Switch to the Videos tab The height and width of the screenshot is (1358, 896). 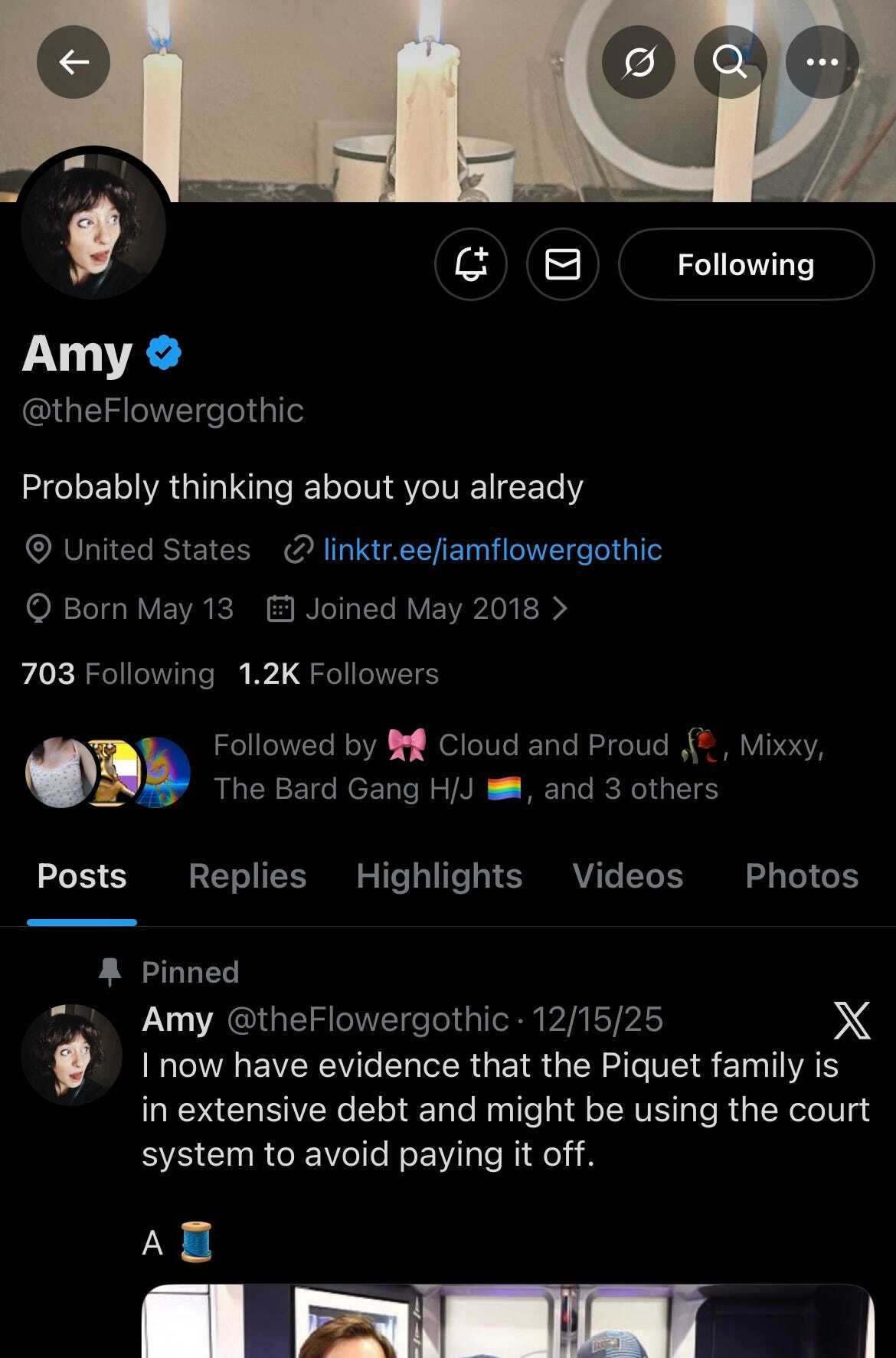[627, 875]
